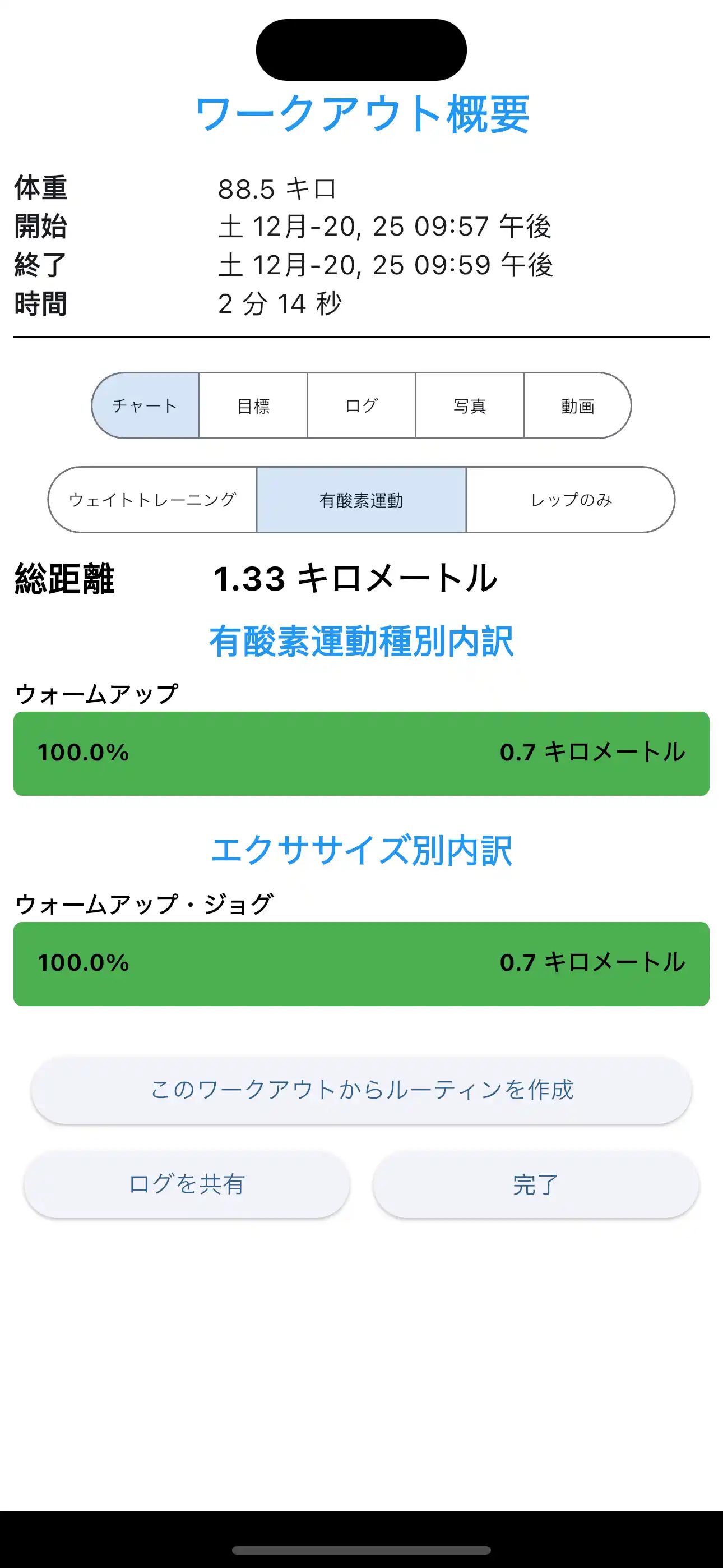723x1568 pixels.
Task: Select the レップのみ segment
Action: coord(571,499)
